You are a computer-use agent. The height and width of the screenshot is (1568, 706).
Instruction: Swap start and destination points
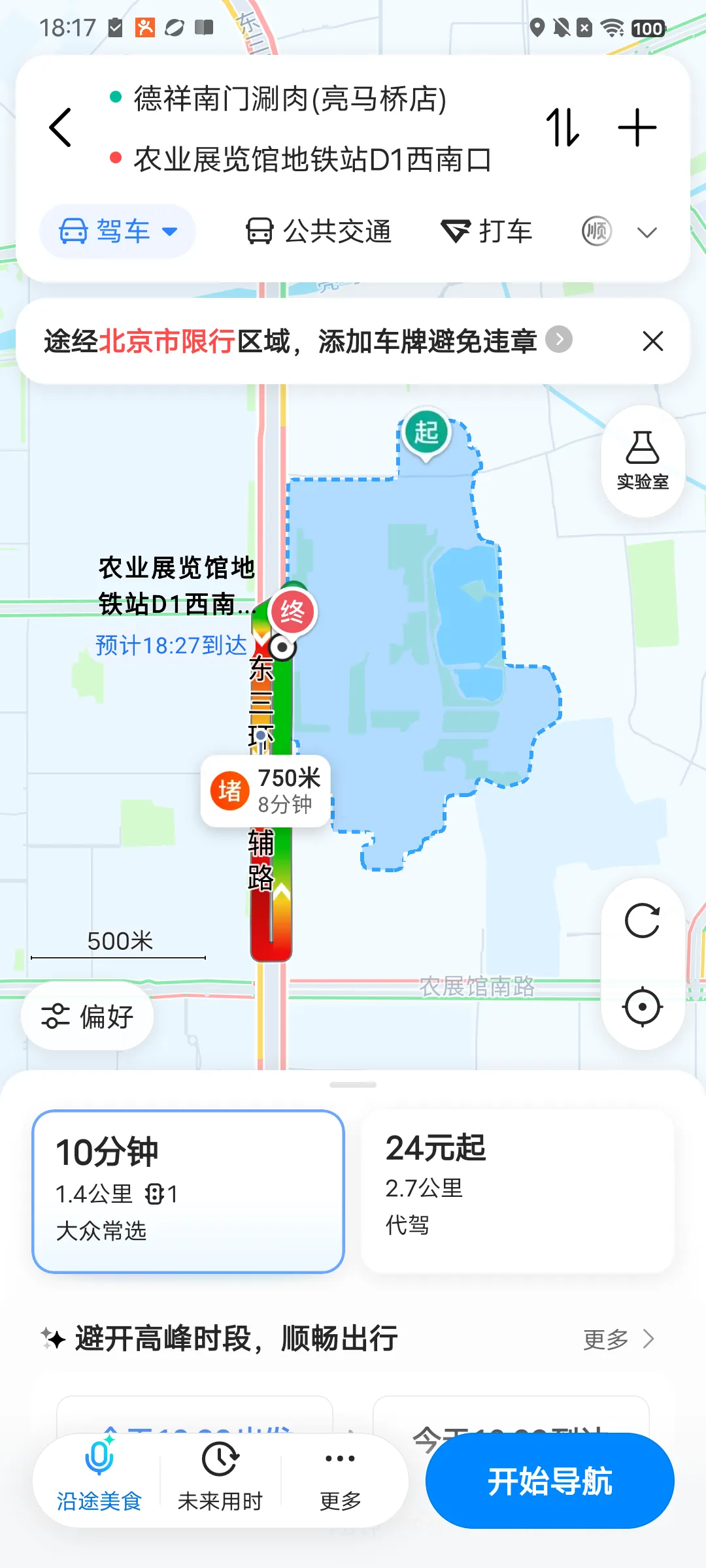pyautogui.click(x=563, y=127)
